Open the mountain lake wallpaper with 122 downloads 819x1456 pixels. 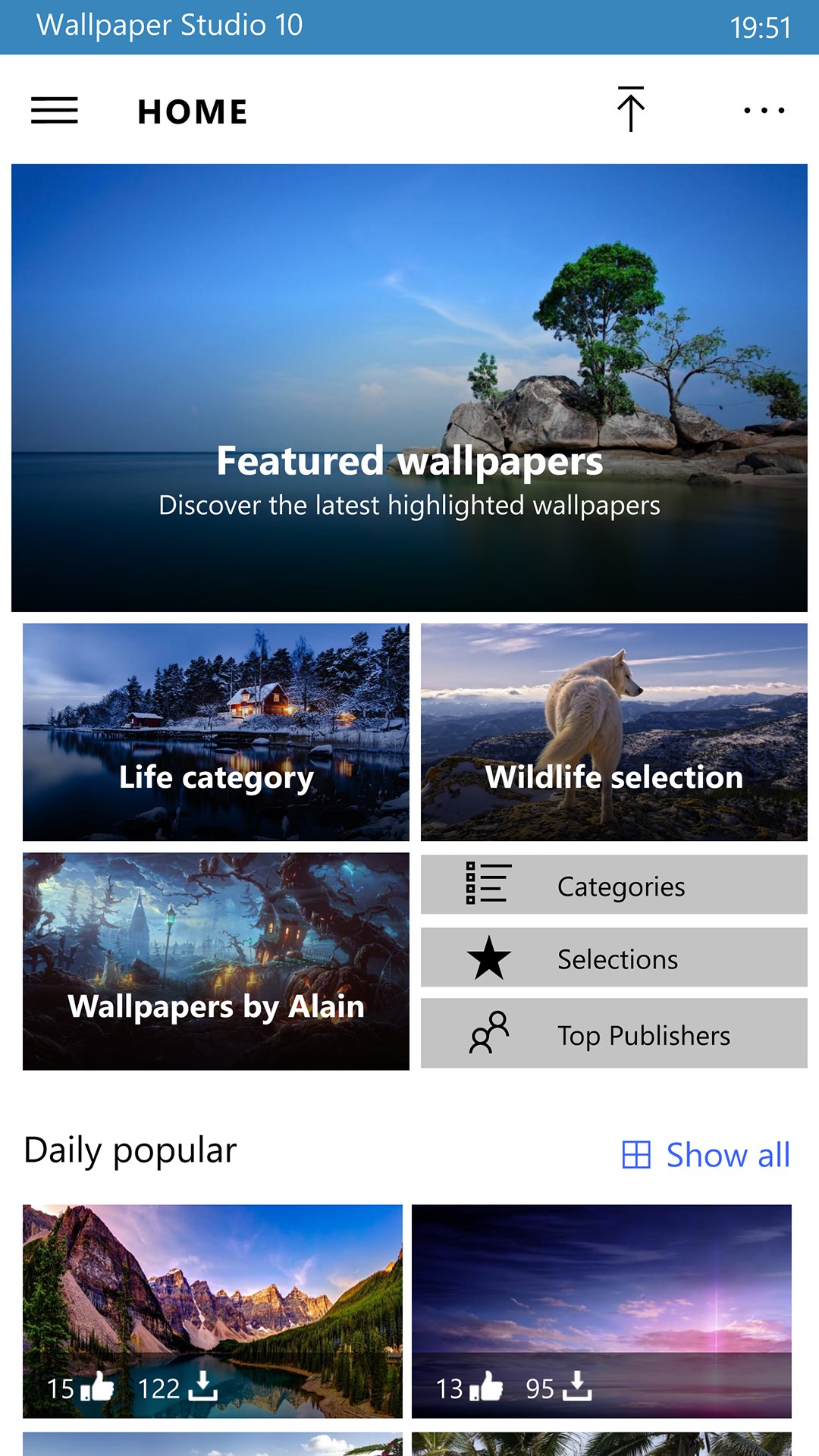point(212,1297)
